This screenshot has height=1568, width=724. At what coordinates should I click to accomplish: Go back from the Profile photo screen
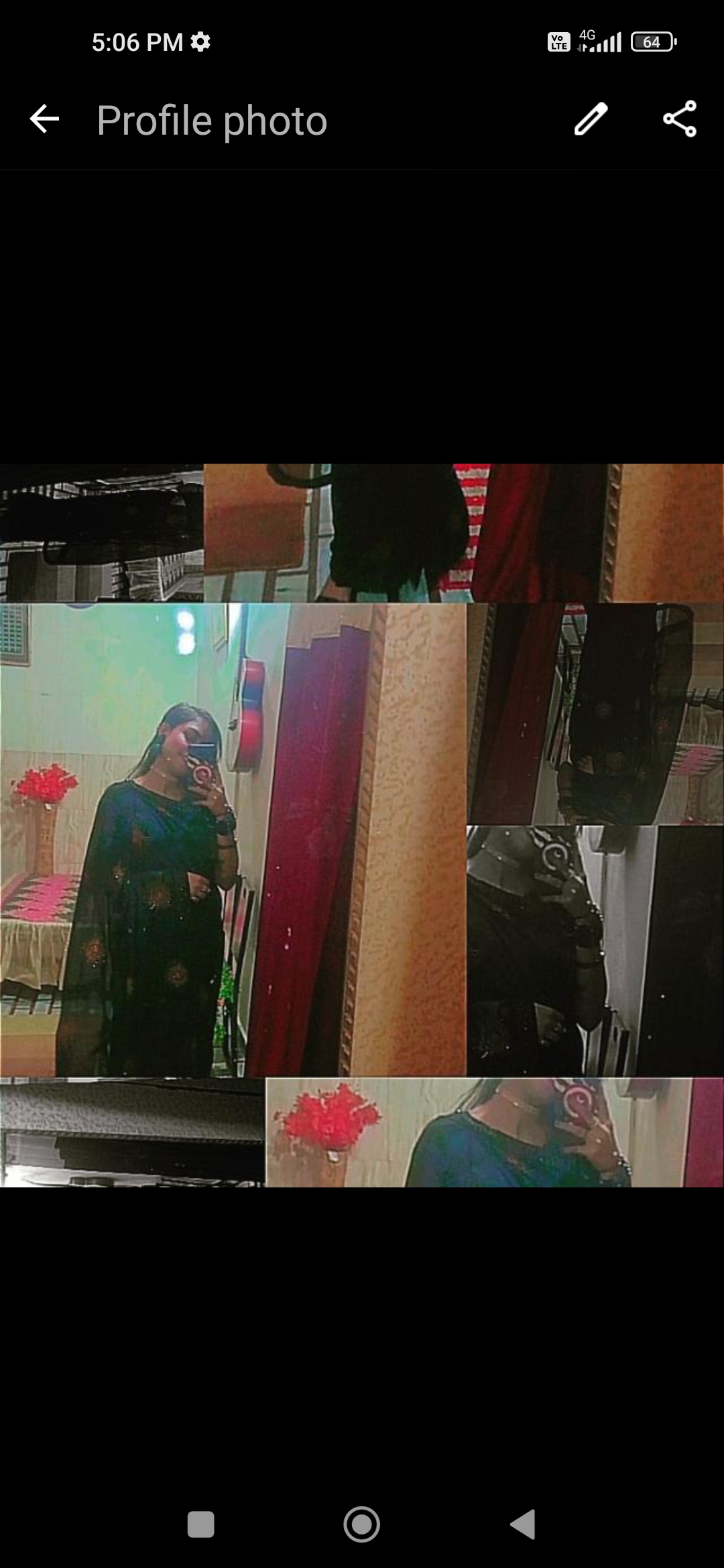click(x=44, y=120)
